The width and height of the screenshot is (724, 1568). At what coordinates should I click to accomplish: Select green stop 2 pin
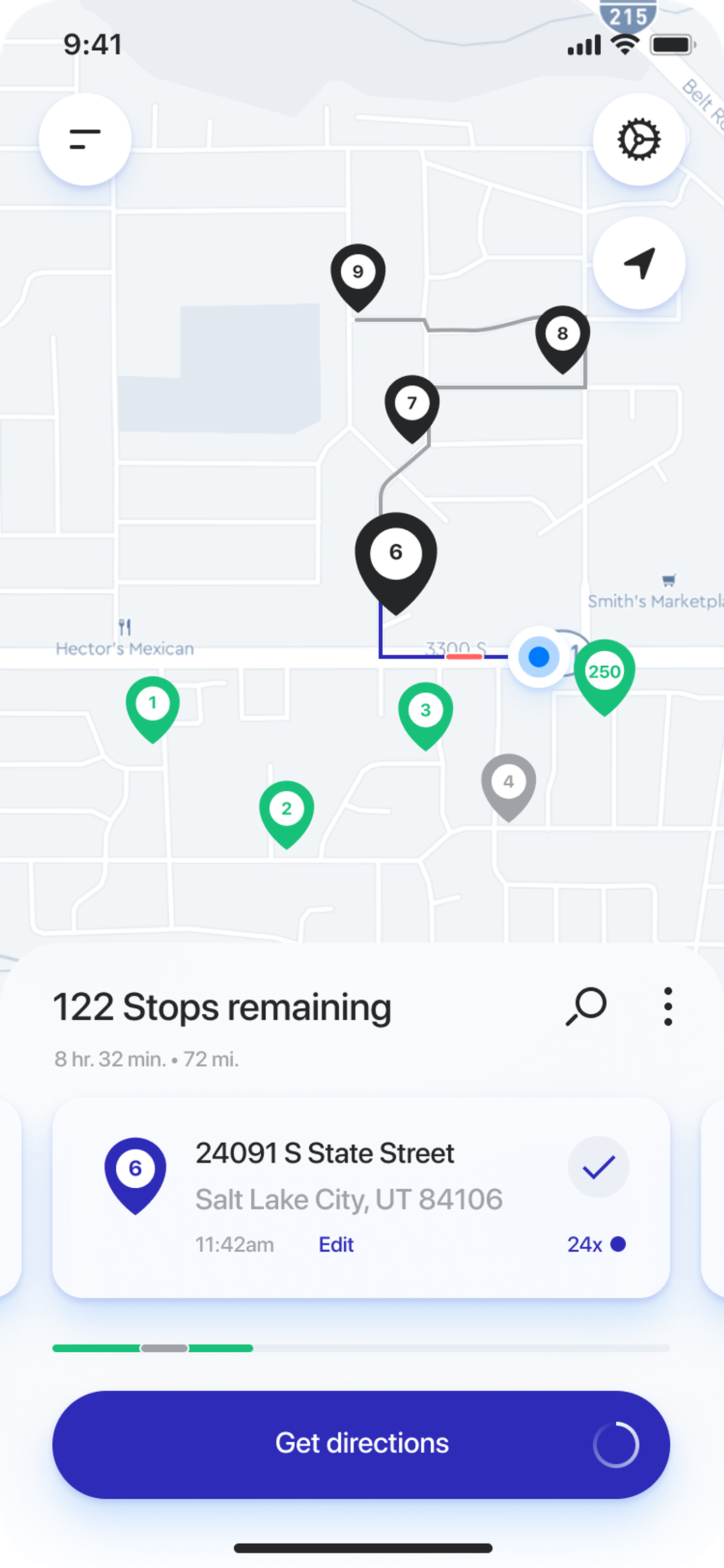(286, 810)
